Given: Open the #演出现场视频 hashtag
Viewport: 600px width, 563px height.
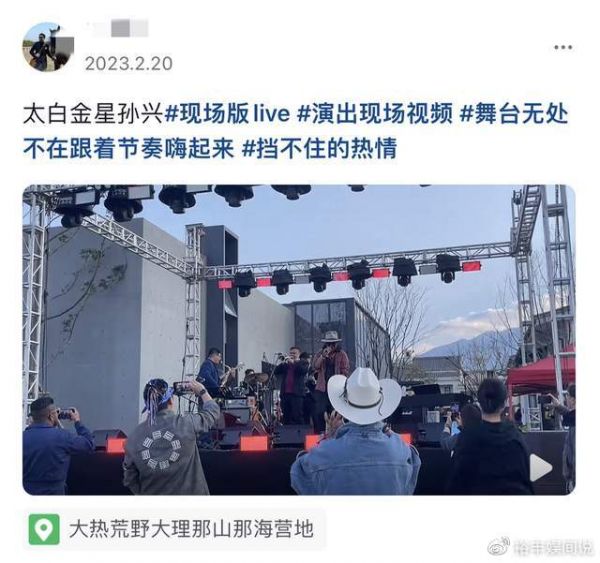Looking at the screenshot, I should (374, 114).
